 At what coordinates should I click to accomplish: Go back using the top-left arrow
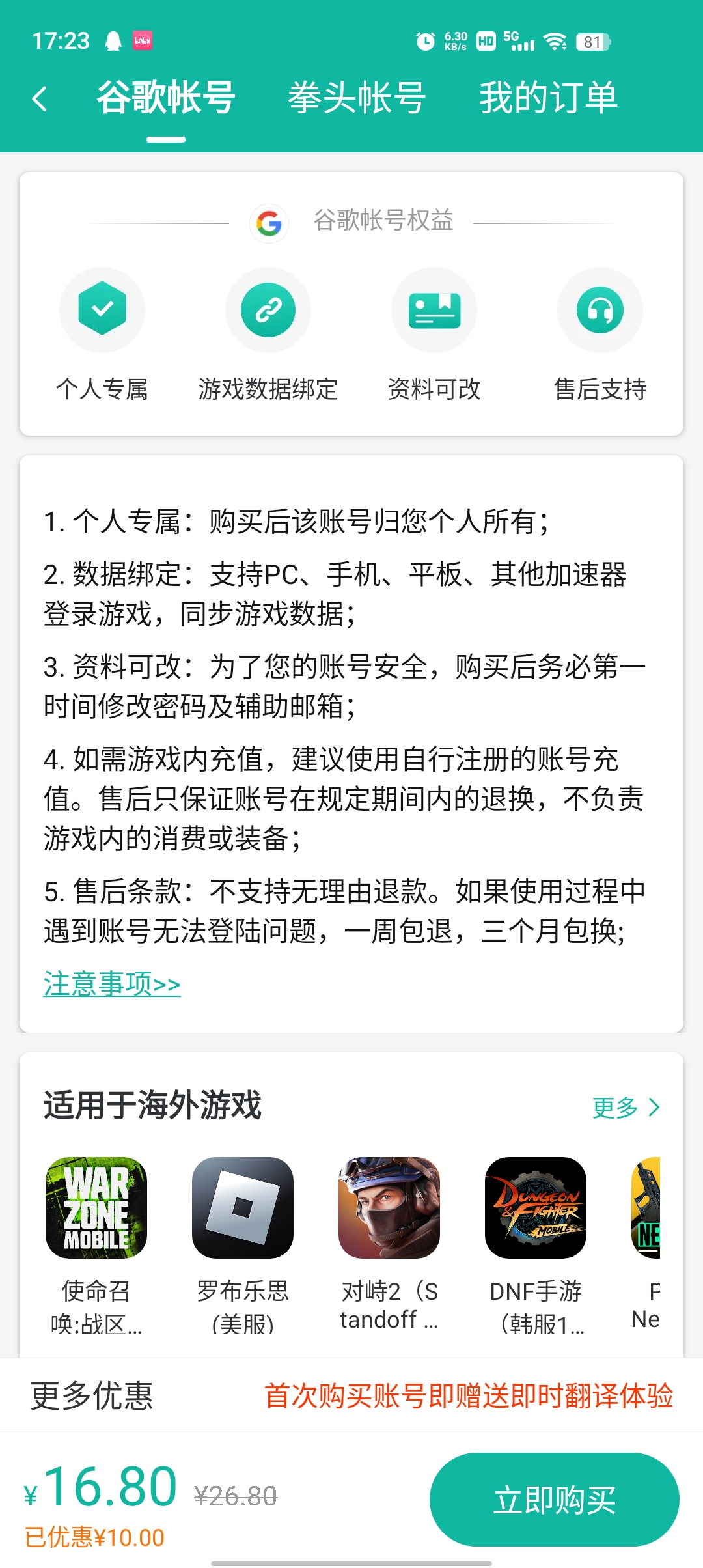click(x=40, y=99)
